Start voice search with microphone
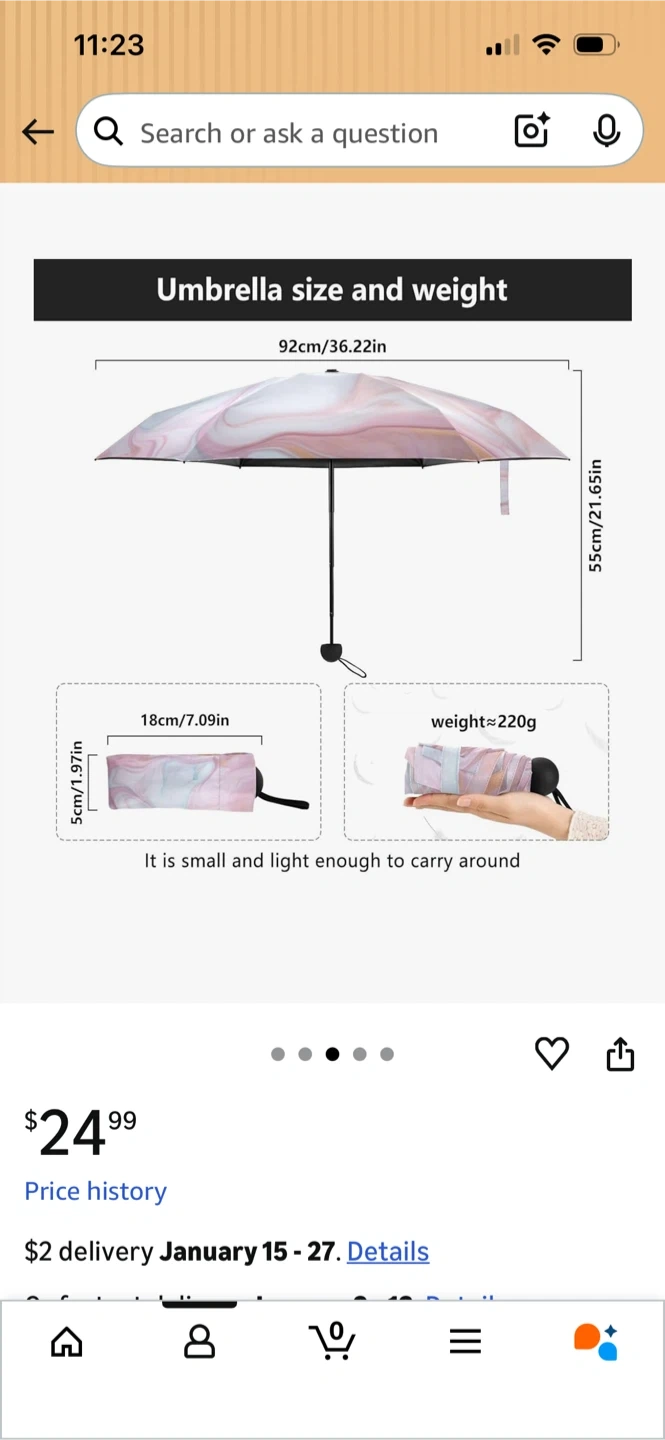This screenshot has width=665, height=1440. coord(606,131)
